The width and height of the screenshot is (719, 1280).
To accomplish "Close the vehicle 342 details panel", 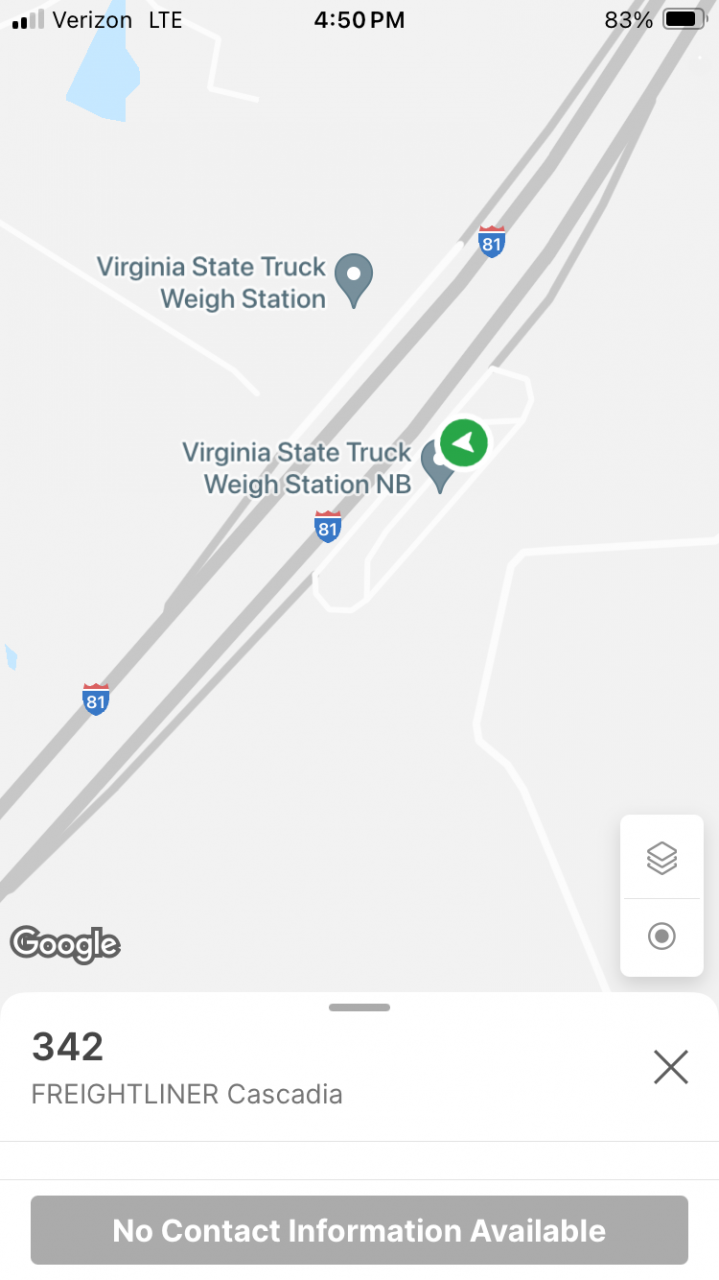I will coord(670,1067).
